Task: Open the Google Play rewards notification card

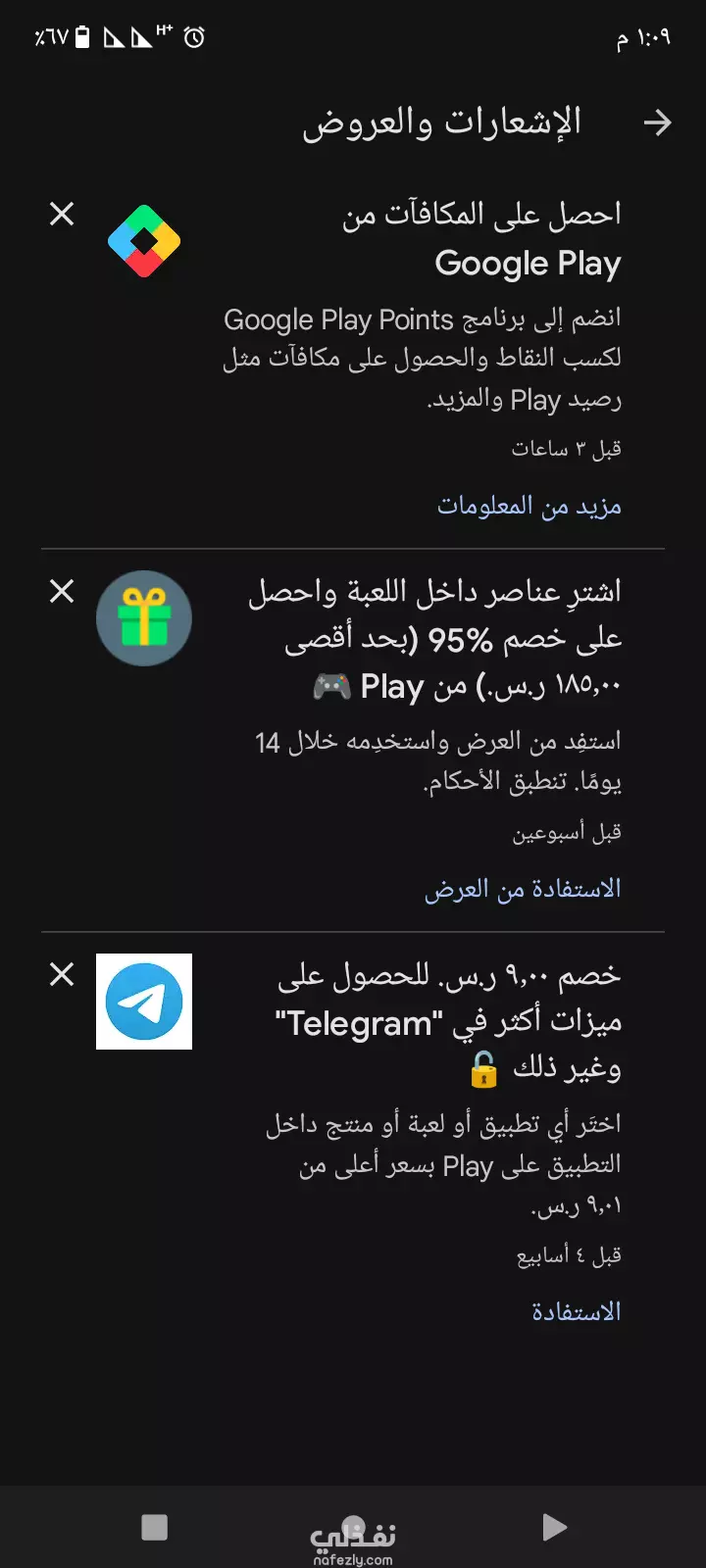Action: [x=353, y=358]
